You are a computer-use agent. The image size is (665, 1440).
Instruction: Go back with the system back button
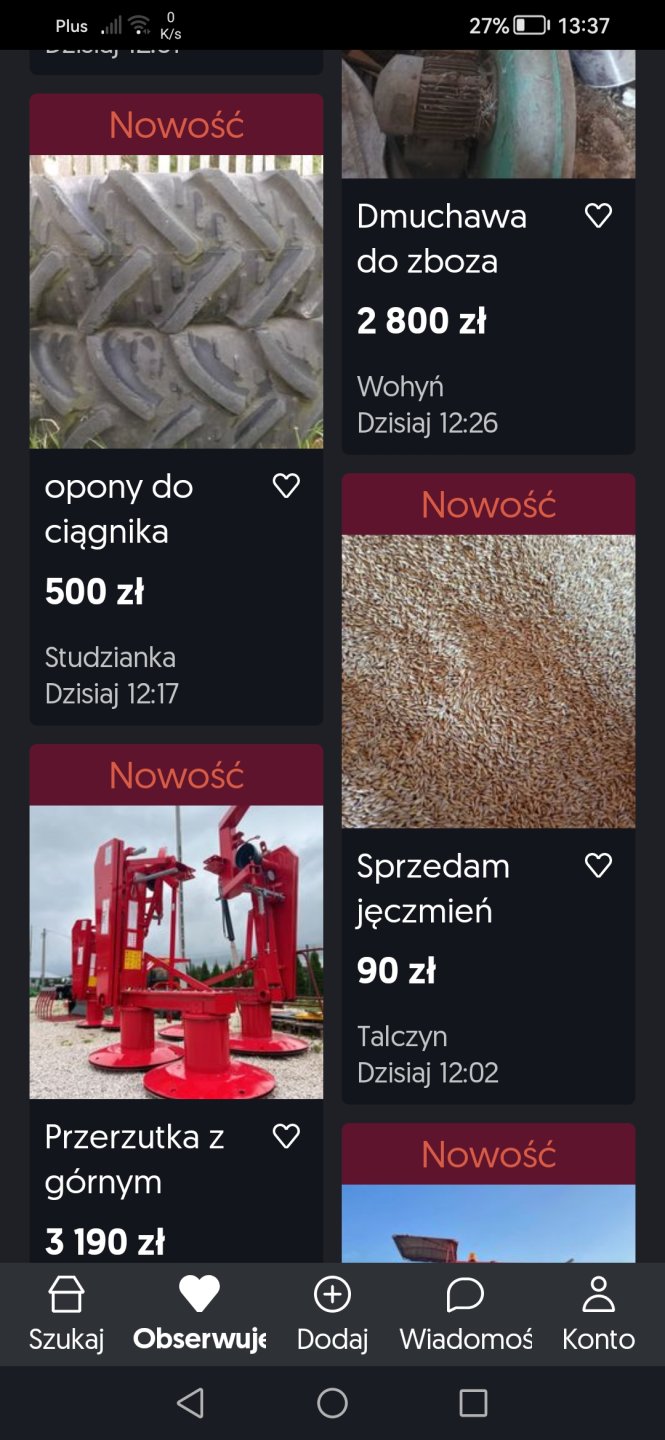pos(190,1403)
